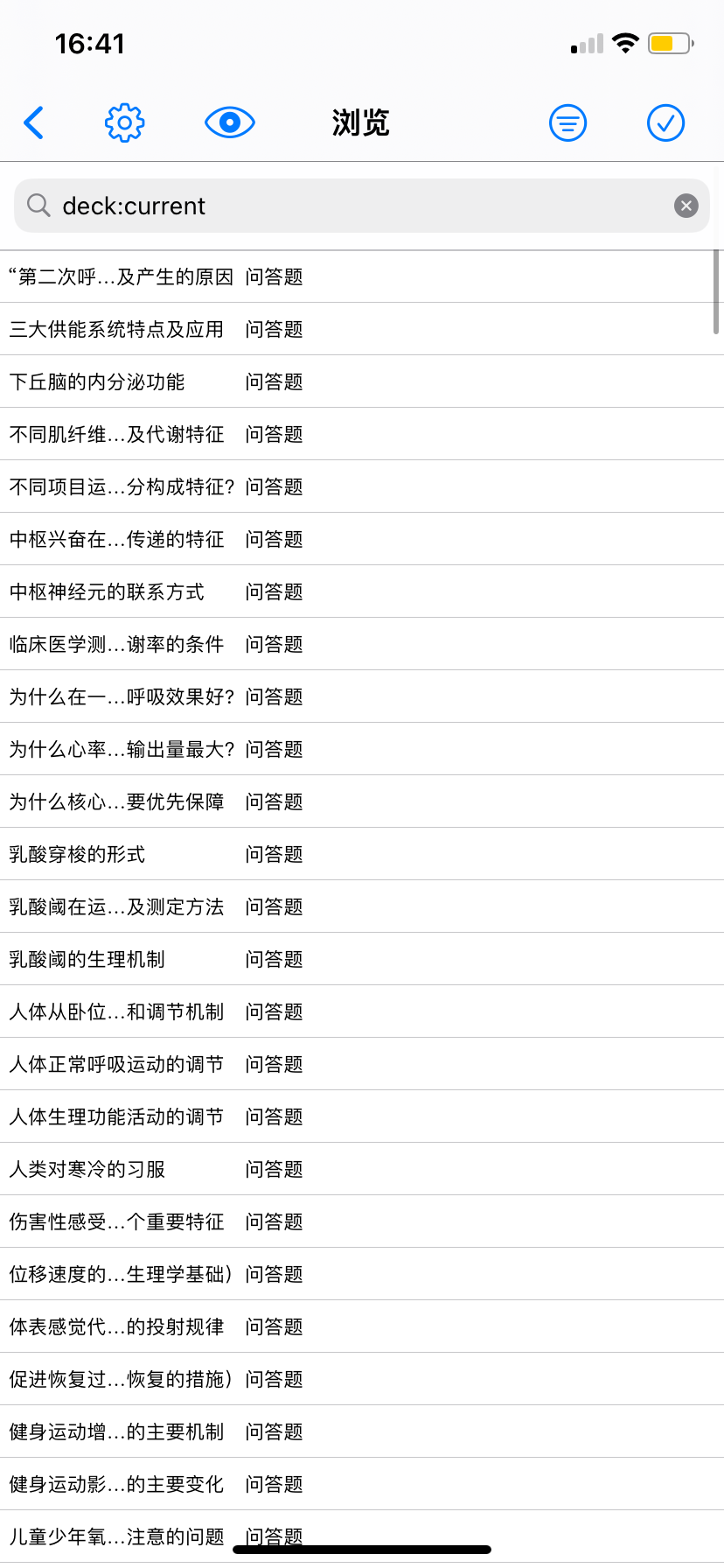The width and height of the screenshot is (724, 1568).
Task: Select the card 中枢神经元的联系方式
Action: (x=362, y=591)
